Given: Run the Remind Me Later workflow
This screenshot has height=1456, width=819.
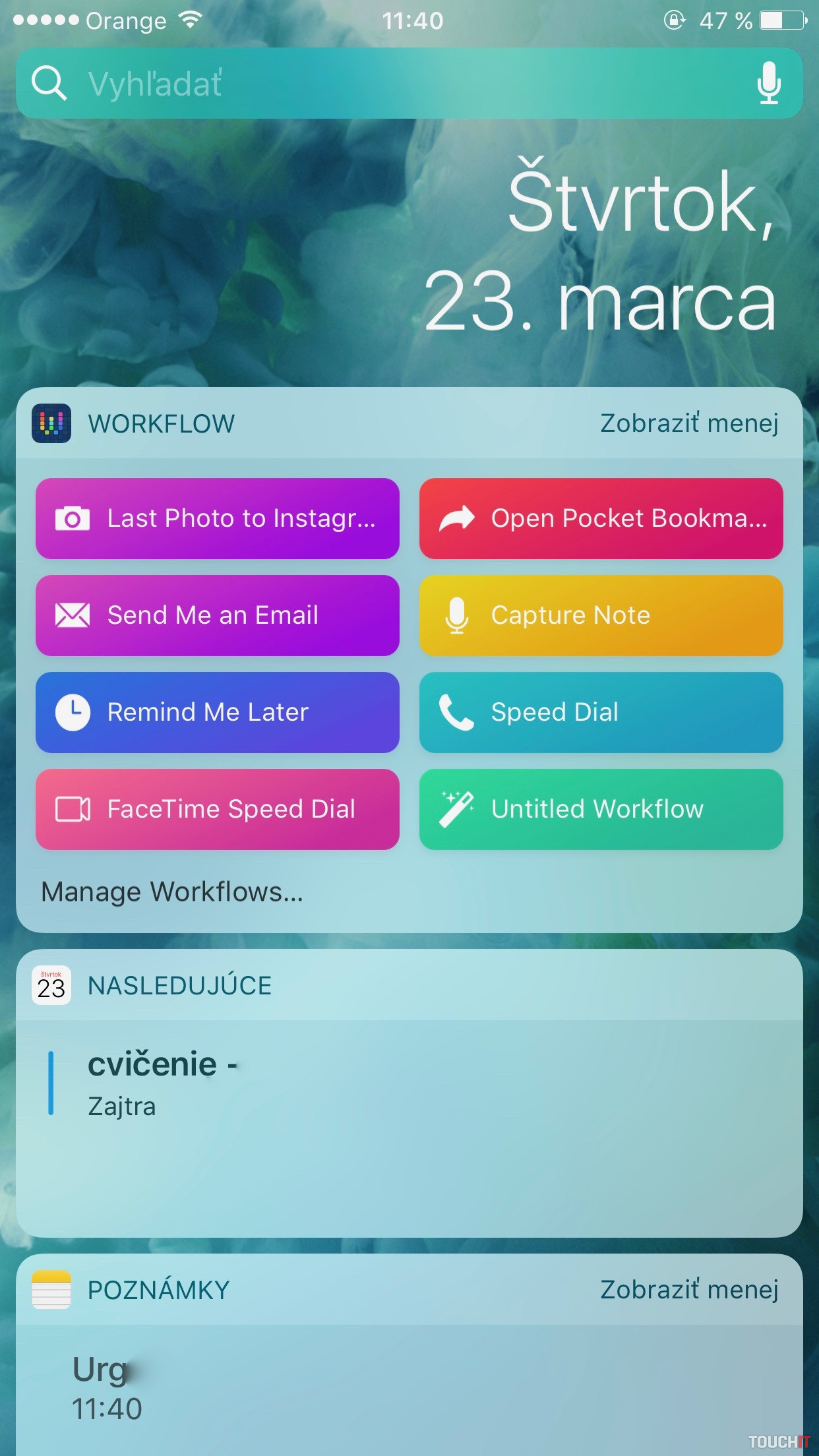Looking at the screenshot, I should click(218, 712).
